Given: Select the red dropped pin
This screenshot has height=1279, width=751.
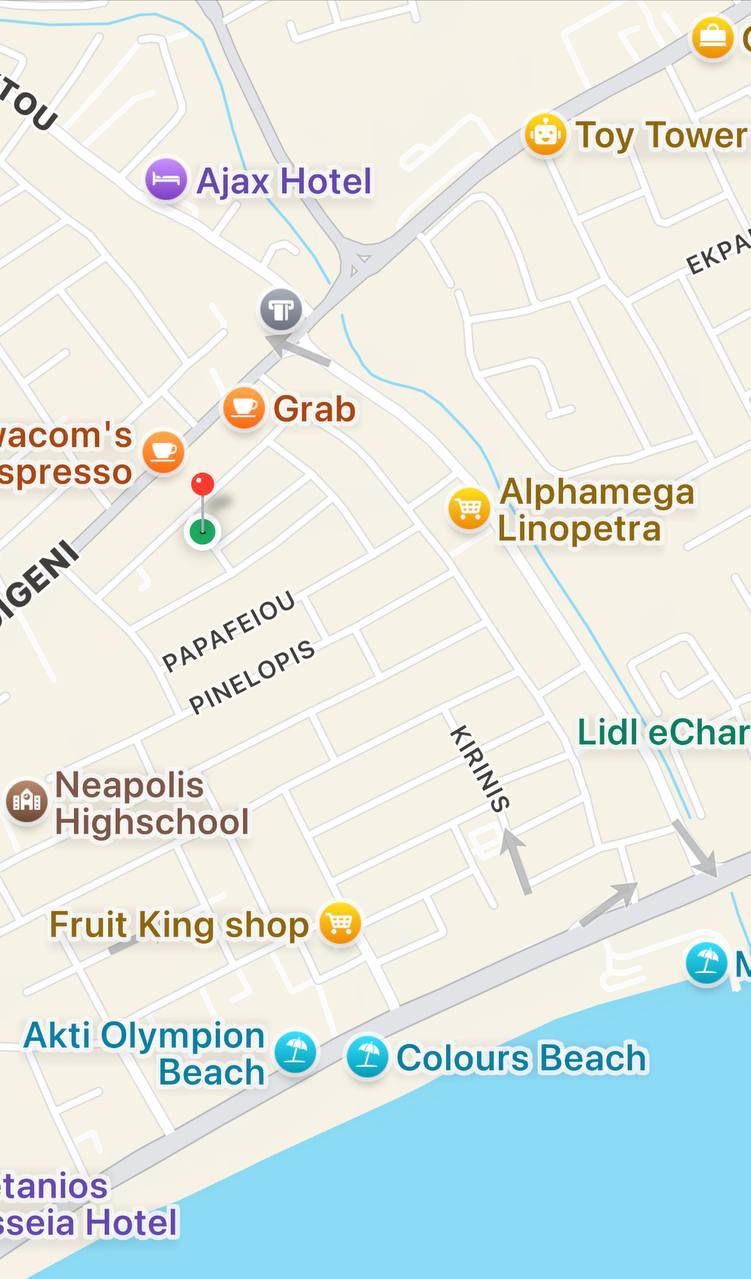Looking at the screenshot, I should [x=203, y=486].
